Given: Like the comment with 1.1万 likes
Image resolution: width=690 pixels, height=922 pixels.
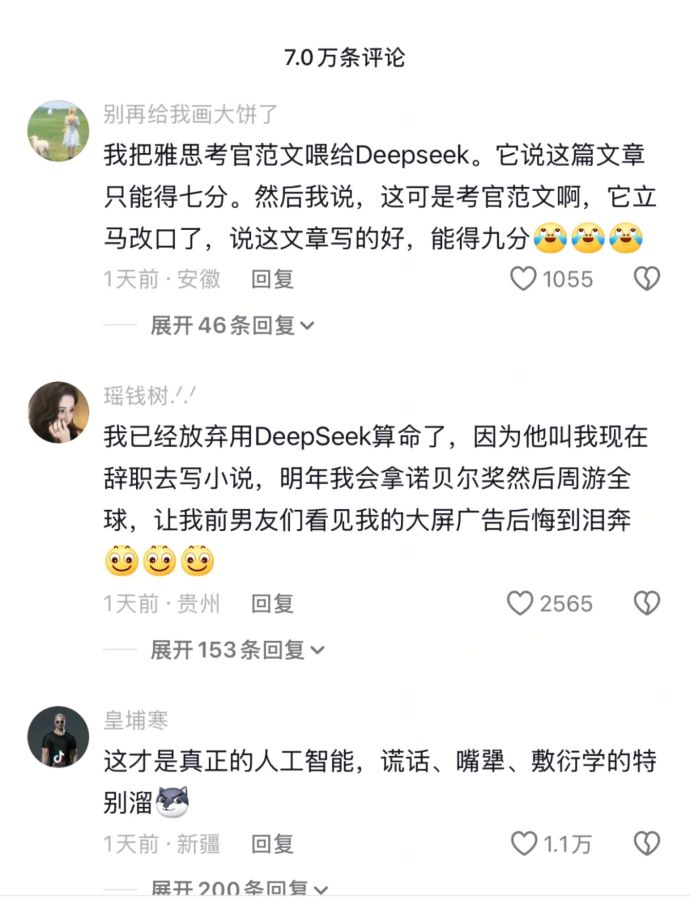Looking at the screenshot, I should [x=524, y=844].
